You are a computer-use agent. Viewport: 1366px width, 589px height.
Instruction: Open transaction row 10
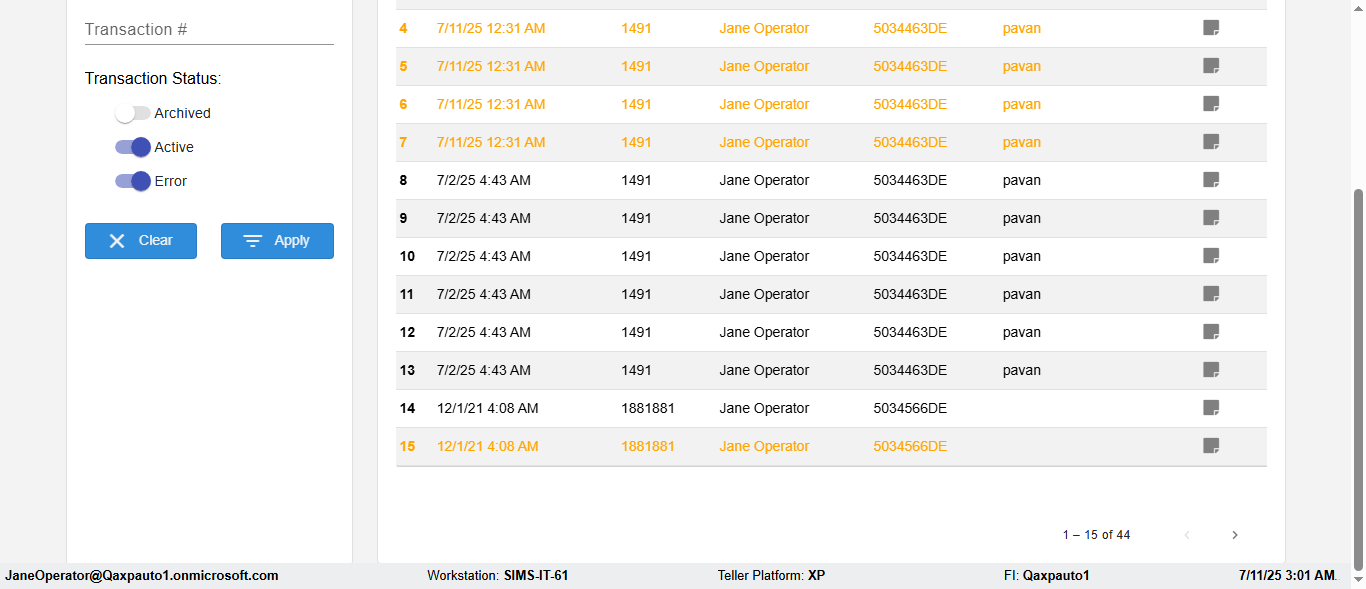tap(765, 257)
